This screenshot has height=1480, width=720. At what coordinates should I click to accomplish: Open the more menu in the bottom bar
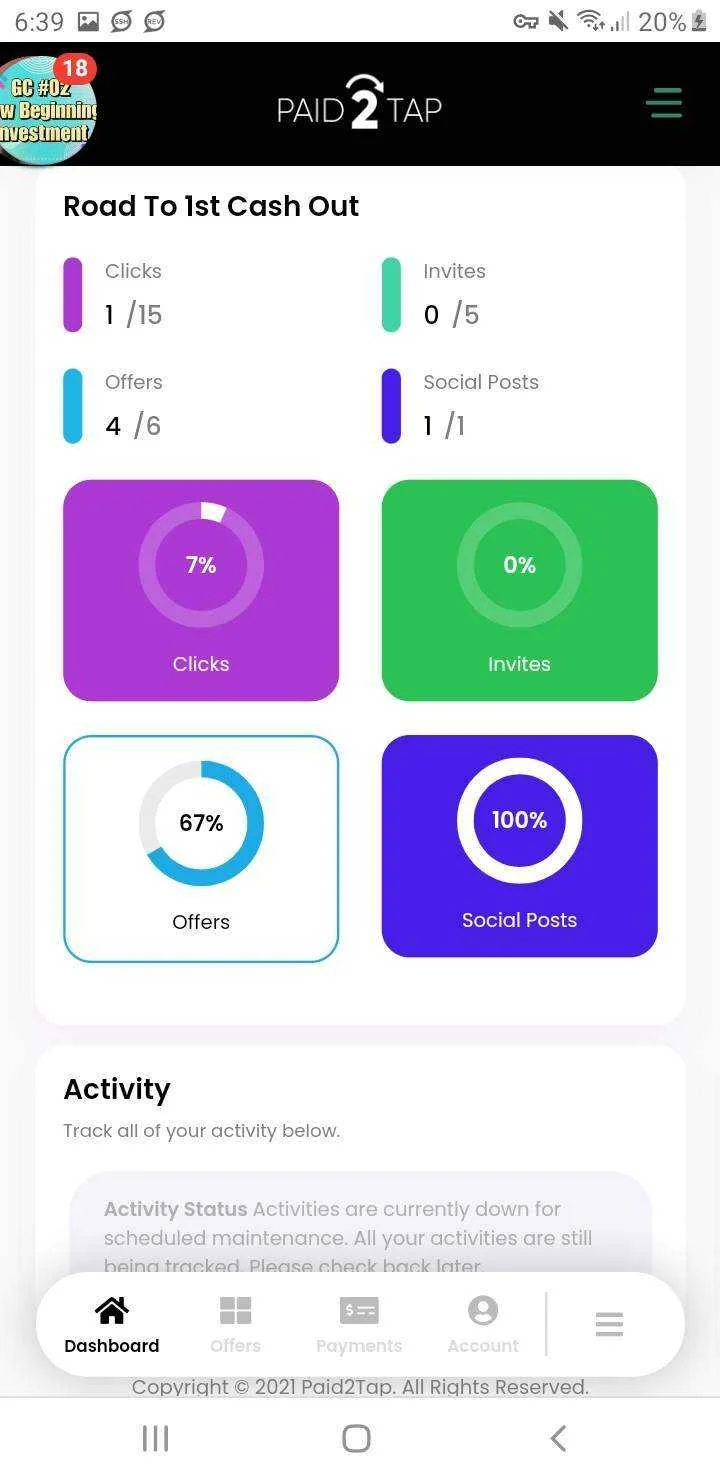[609, 1324]
